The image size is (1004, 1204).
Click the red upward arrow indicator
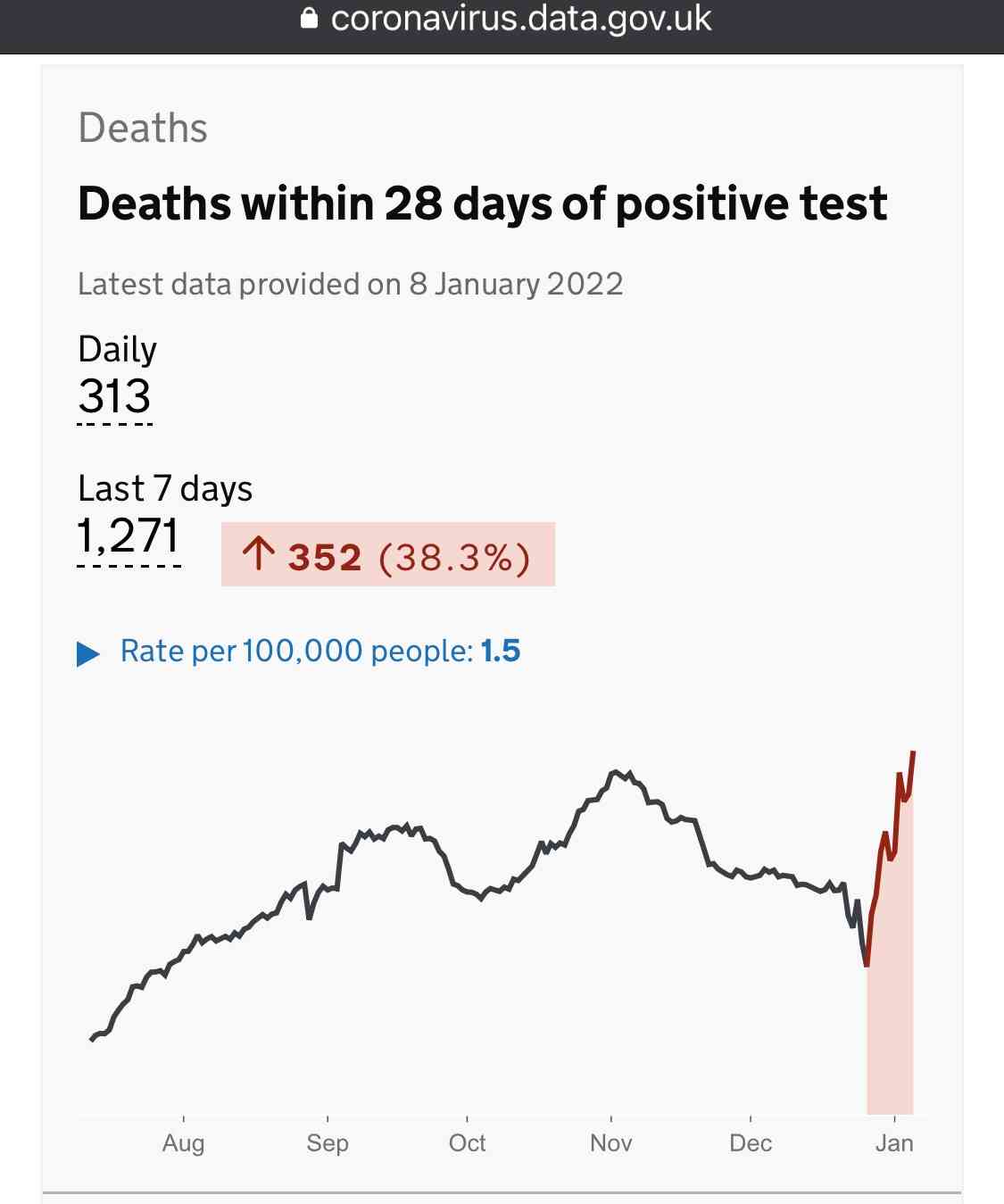[x=258, y=556]
